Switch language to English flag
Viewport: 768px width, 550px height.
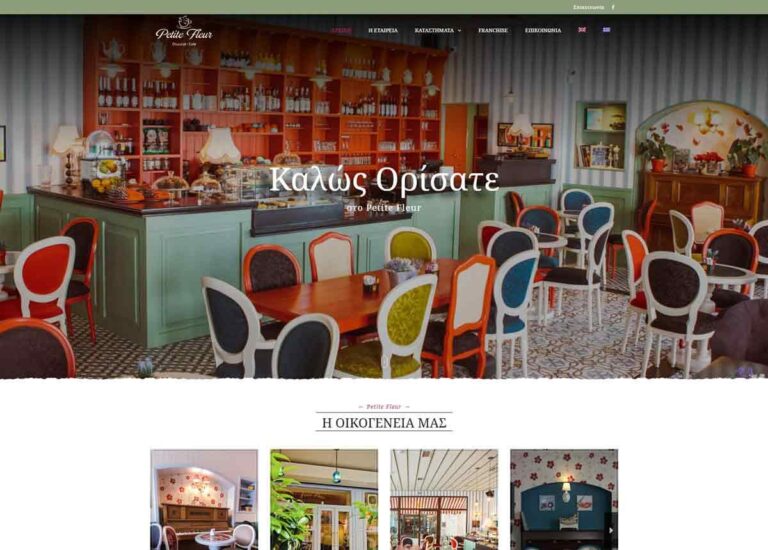(582, 30)
